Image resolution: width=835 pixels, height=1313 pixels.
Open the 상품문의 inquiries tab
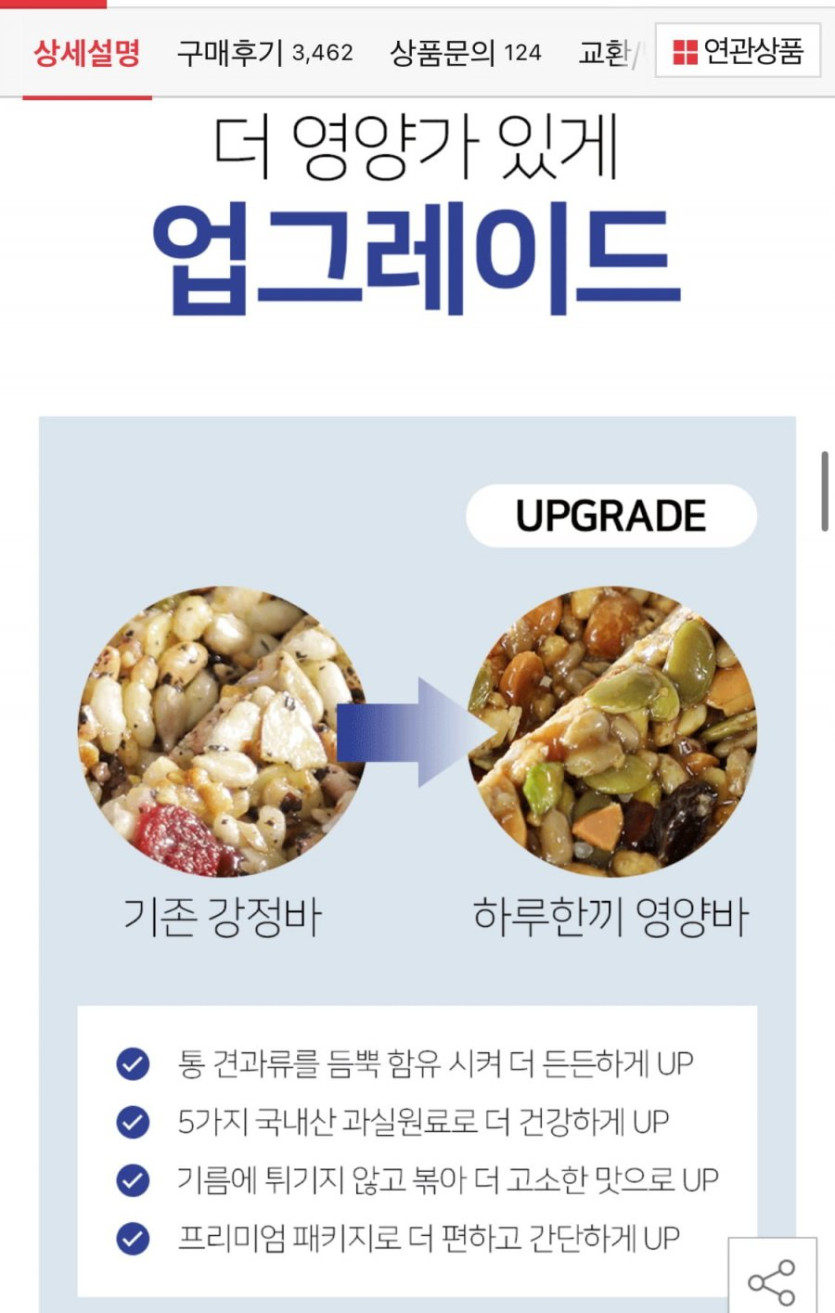pyautogui.click(x=465, y=52)
